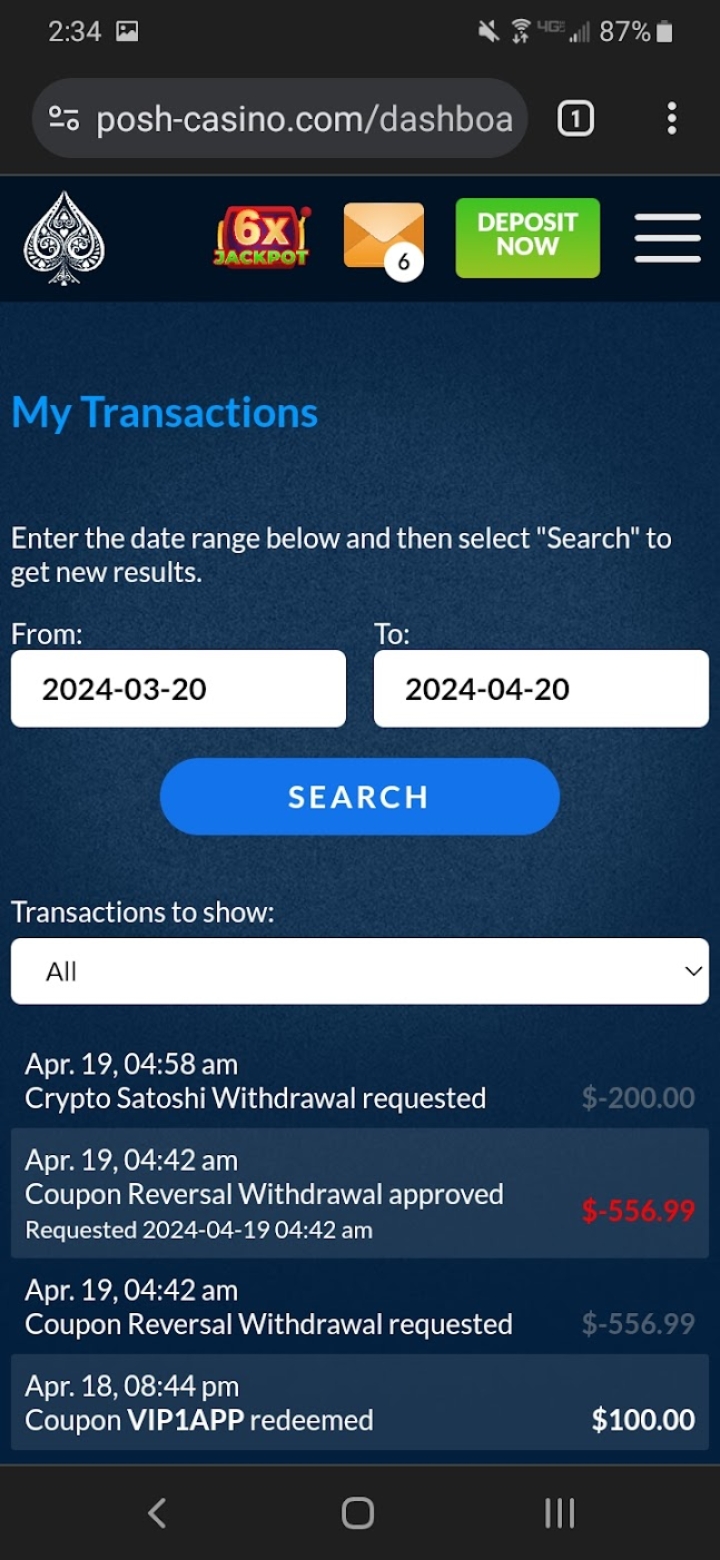This screenshot has height=1560, width=720.
Task: Tap the posh-casino.com address bar
Action: click(280, 119)
